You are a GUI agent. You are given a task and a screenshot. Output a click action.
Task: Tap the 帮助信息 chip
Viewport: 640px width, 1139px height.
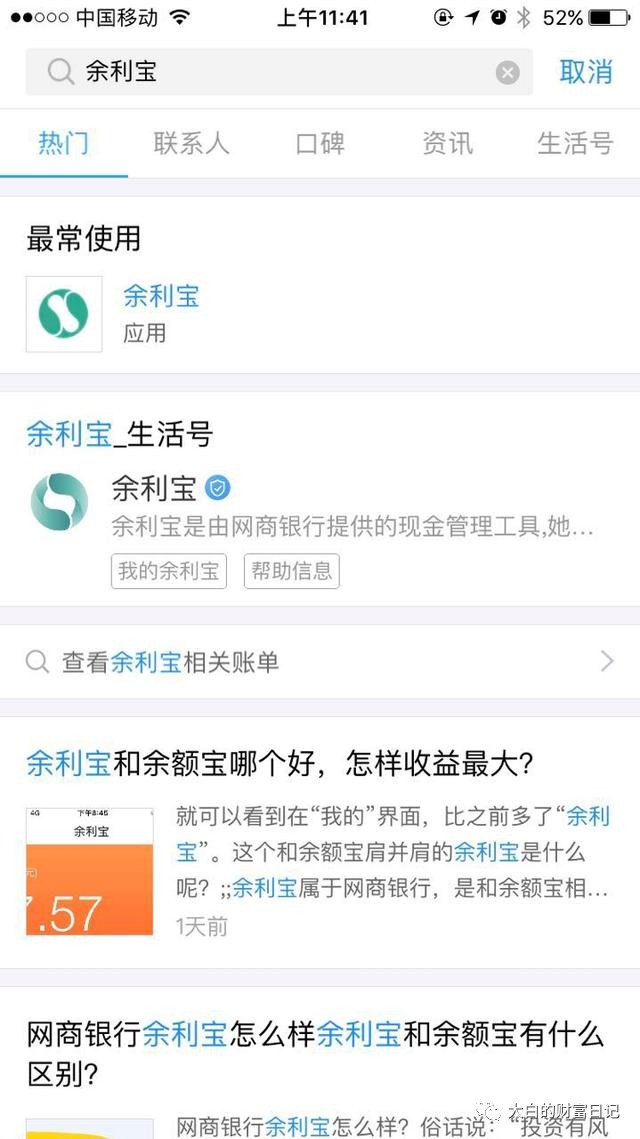291,571
